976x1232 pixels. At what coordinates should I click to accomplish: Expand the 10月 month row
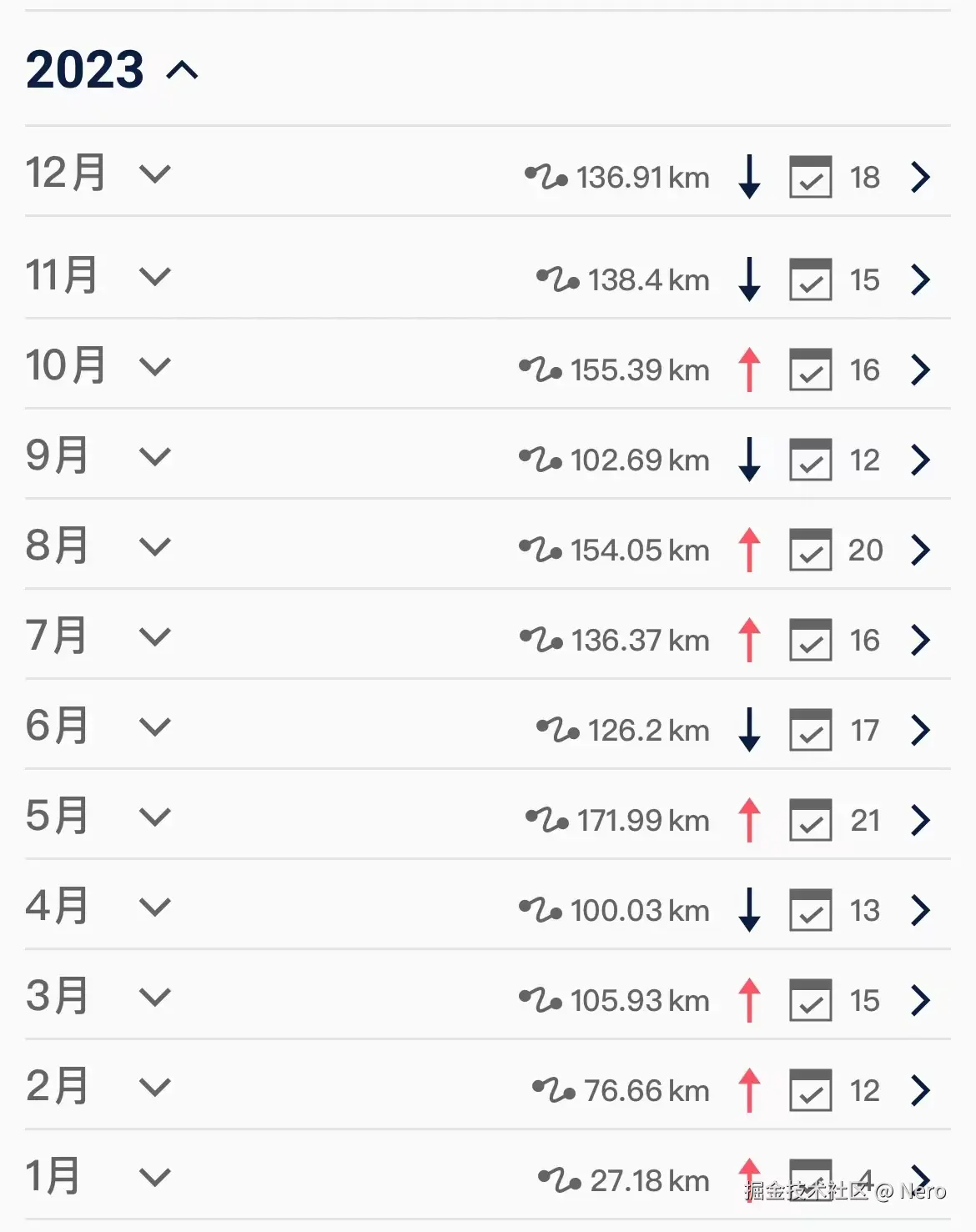tap(155, 366)
